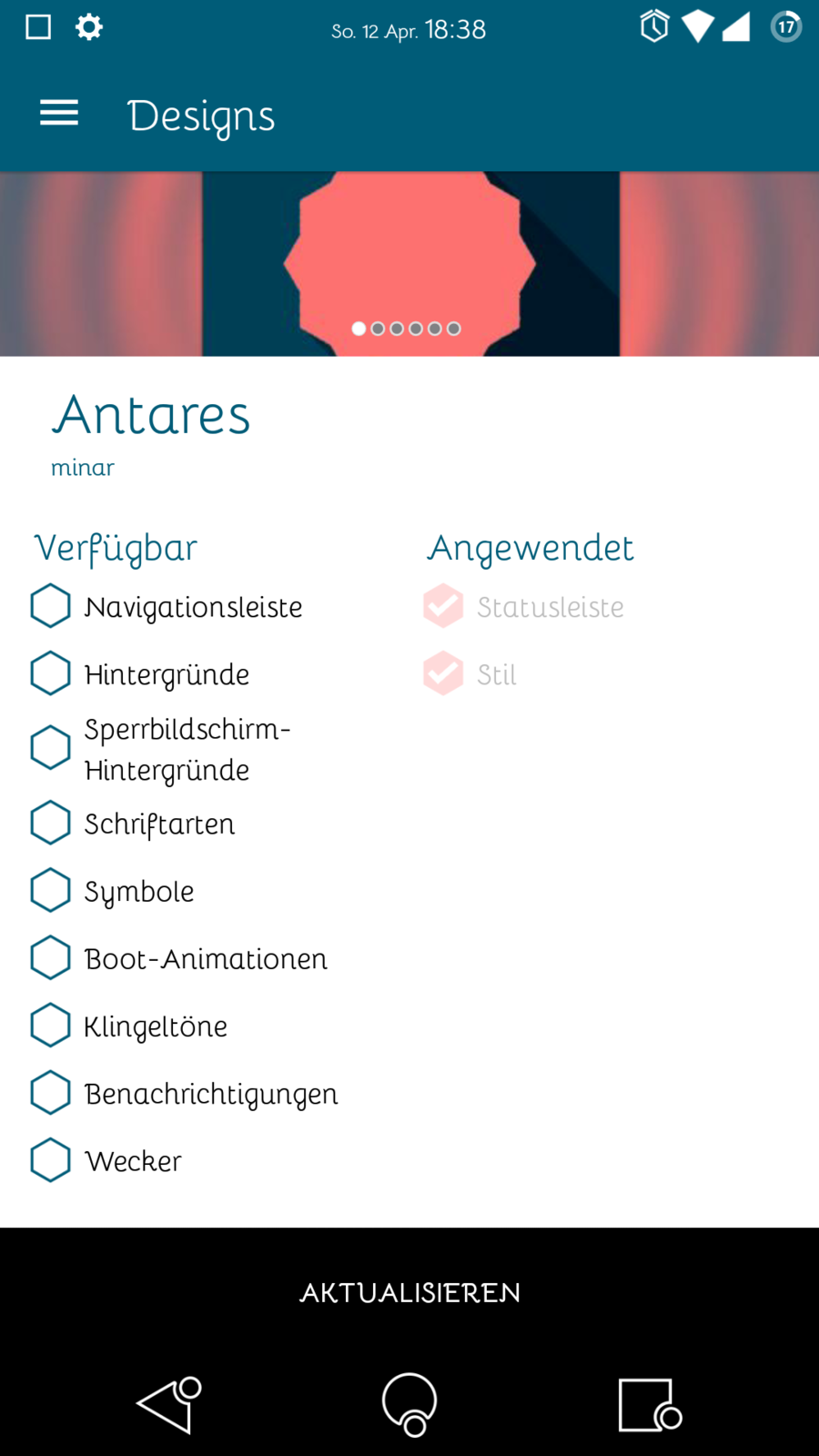Screen dimensions: 819x1456
Task: Check the Boot-Animationen option
Action: [50, 957]
